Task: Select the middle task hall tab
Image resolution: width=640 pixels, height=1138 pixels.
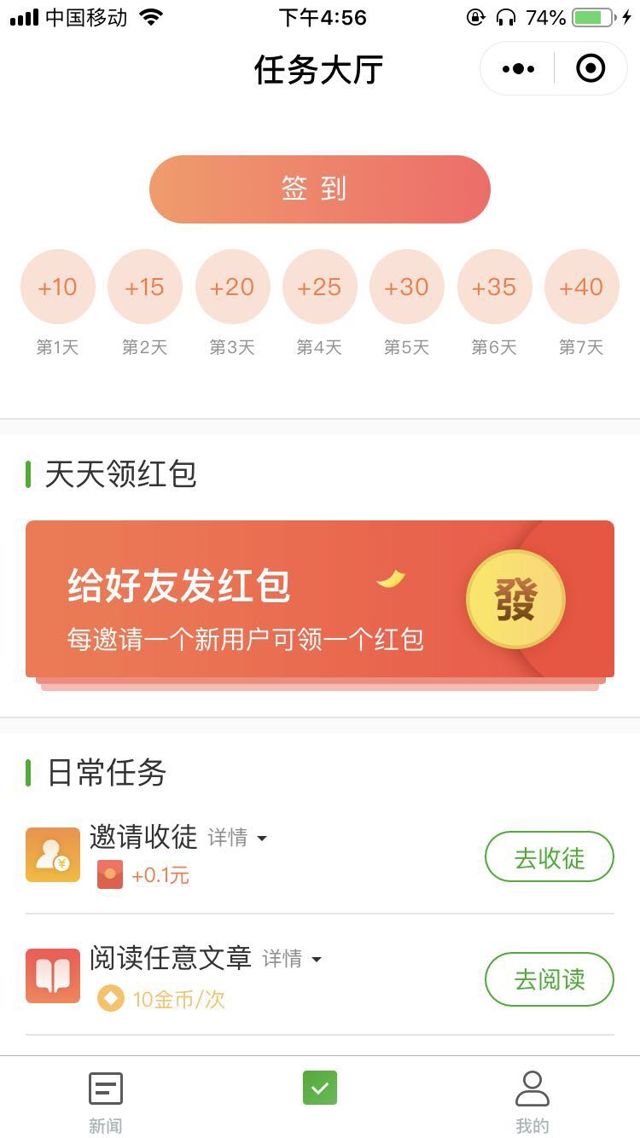Action: coord(320,1088)
